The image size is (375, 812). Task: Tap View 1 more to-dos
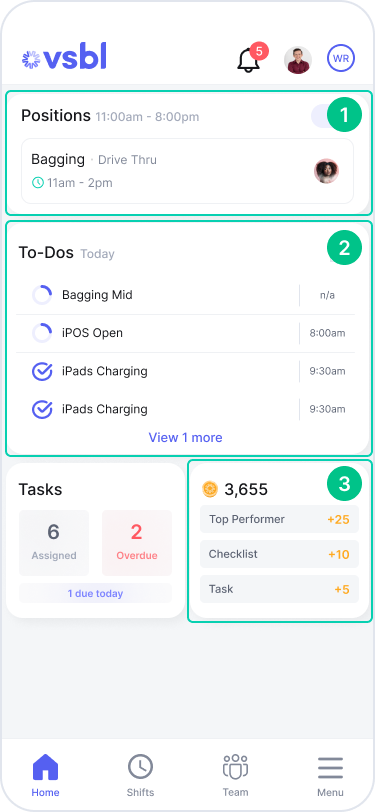click(x=185, y=438)
